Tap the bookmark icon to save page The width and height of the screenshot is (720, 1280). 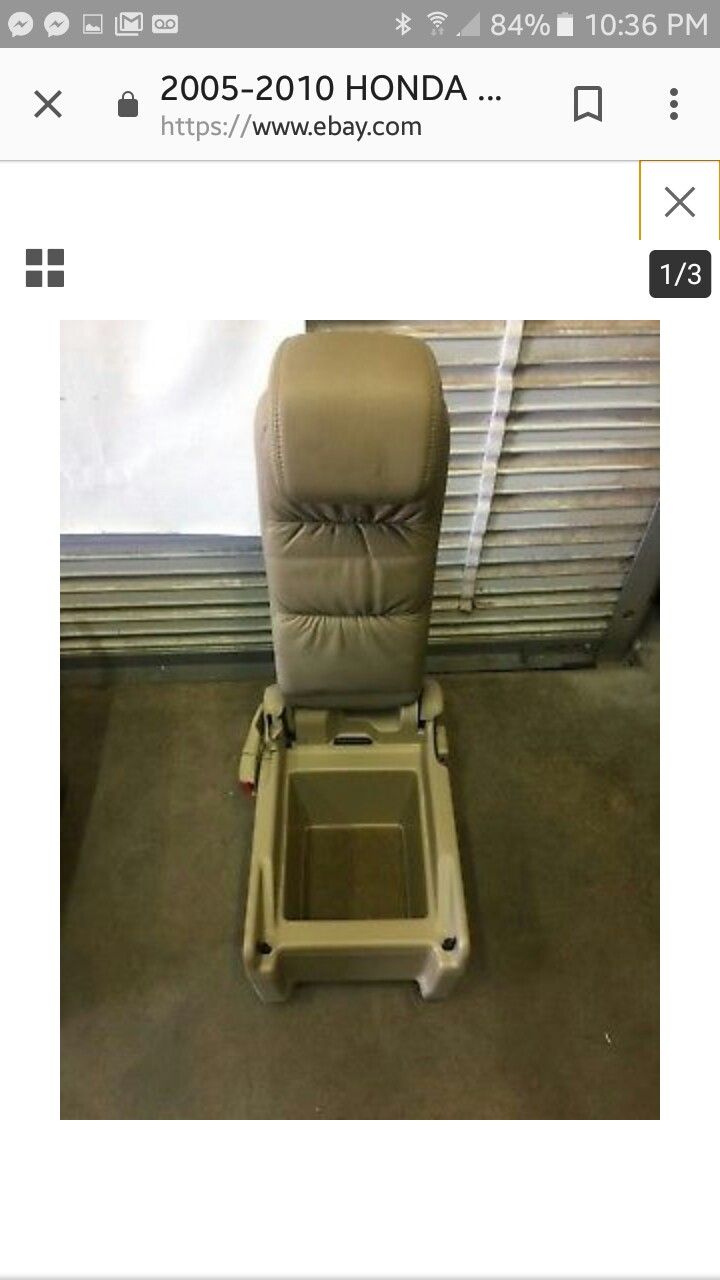pos(590,105)
